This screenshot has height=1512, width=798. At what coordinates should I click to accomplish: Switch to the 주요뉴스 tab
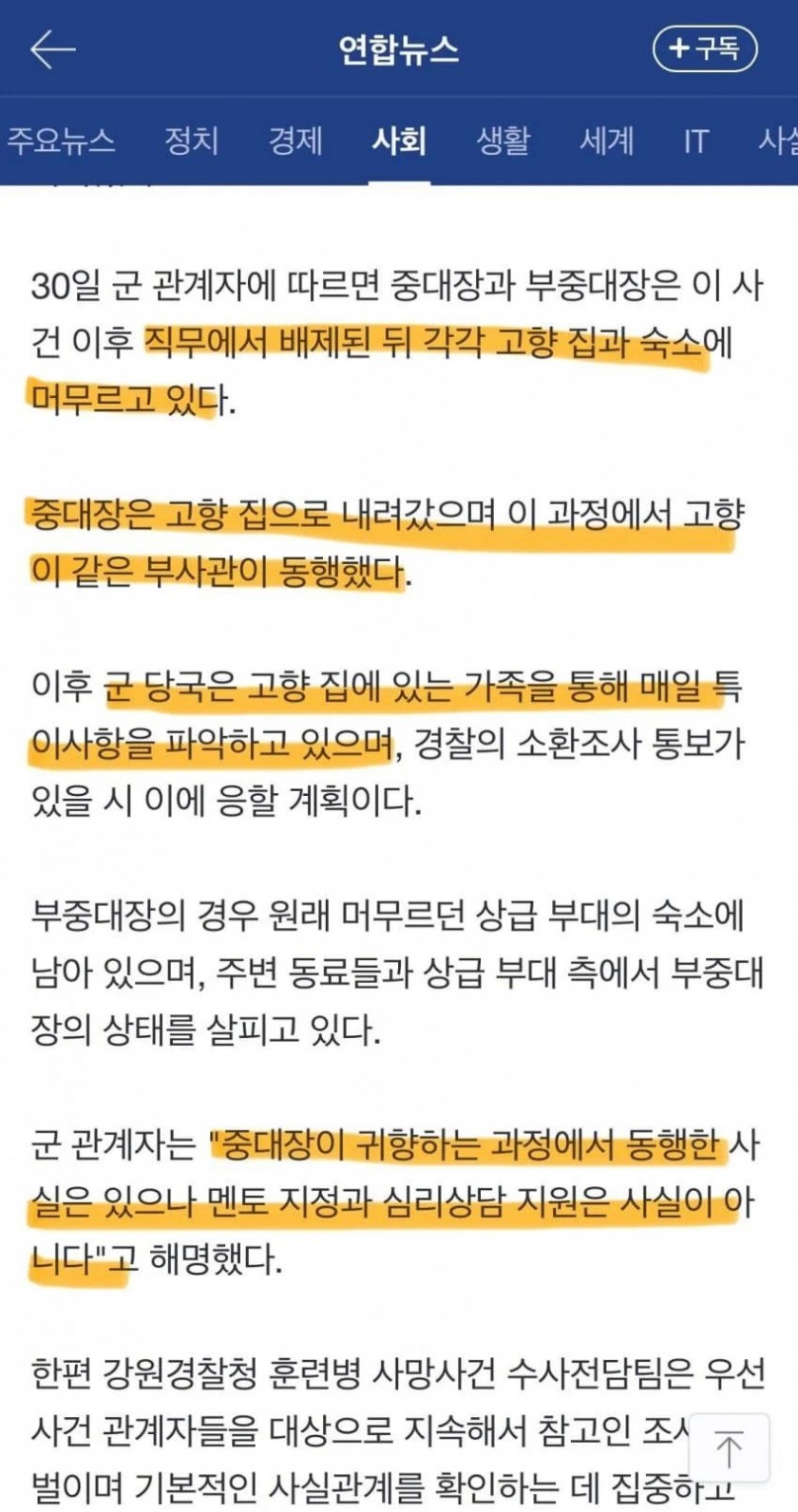(61, 142)
